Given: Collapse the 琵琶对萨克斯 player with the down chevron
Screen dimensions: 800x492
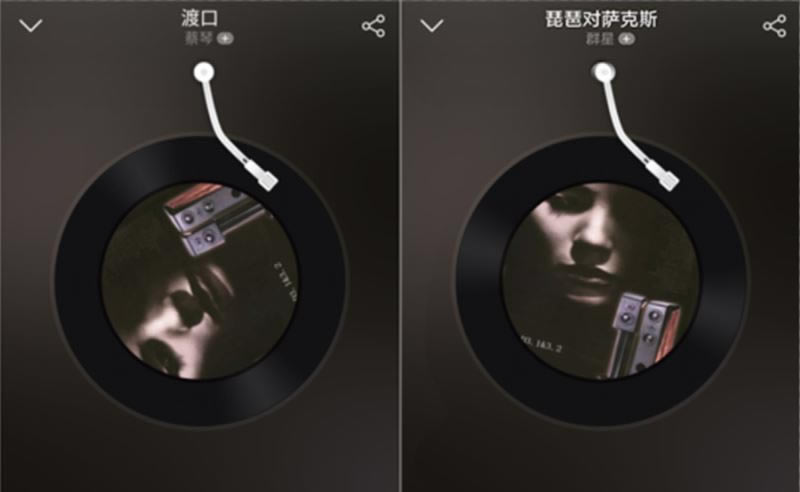Looking at the screenshot, I should coord(431,26).
